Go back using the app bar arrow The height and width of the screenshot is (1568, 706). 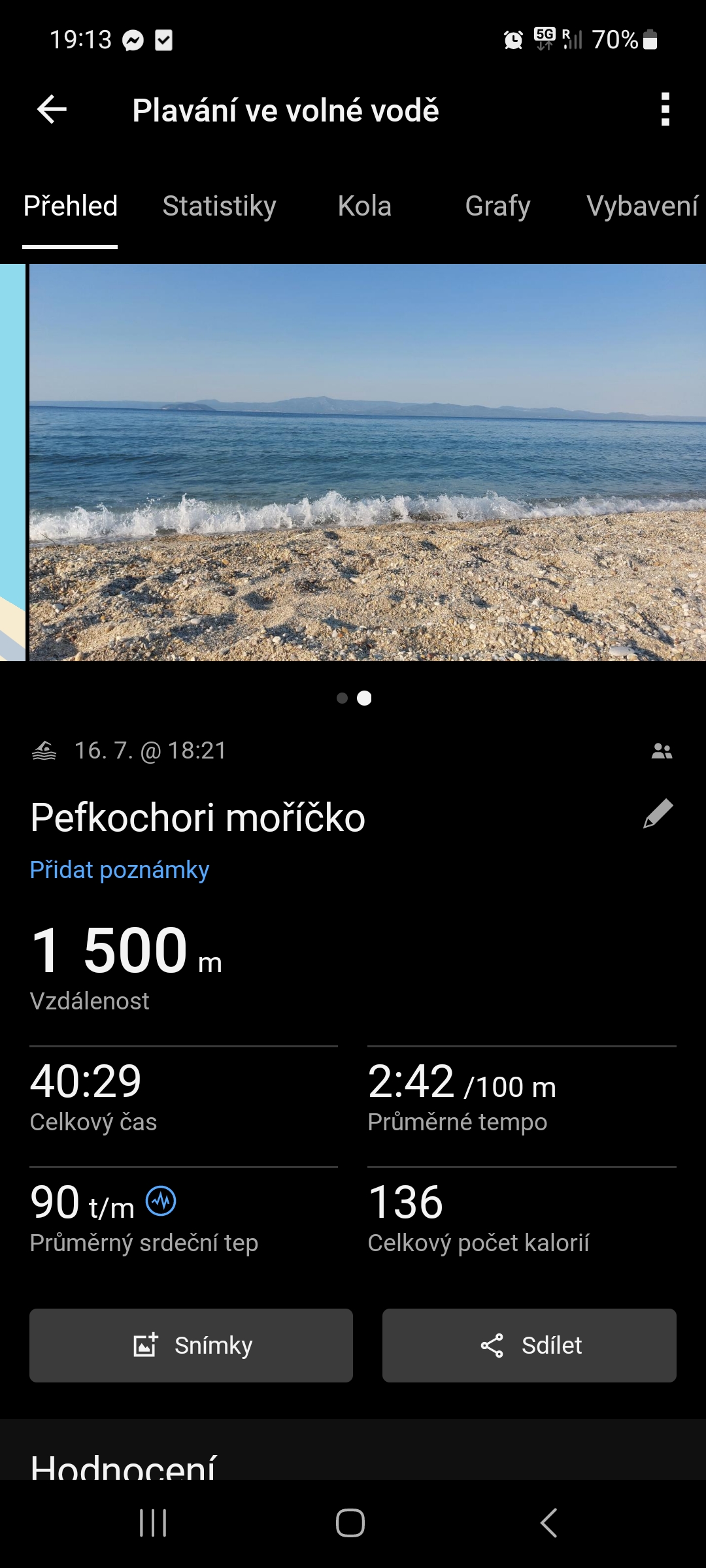point(52,109)
